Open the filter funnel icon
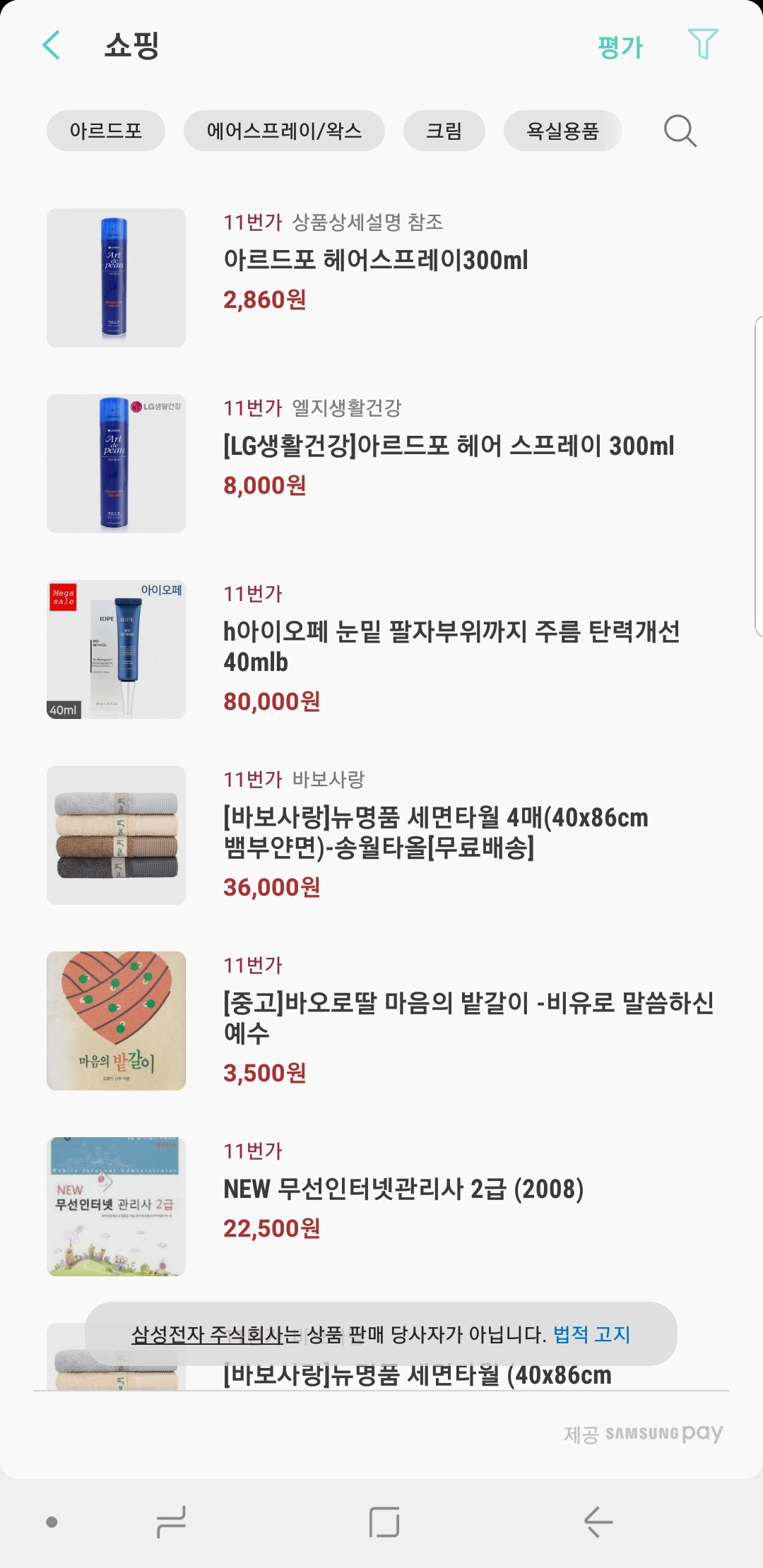Image resolution: width=763 pixels, height=1568 pixels. point(703,44)
